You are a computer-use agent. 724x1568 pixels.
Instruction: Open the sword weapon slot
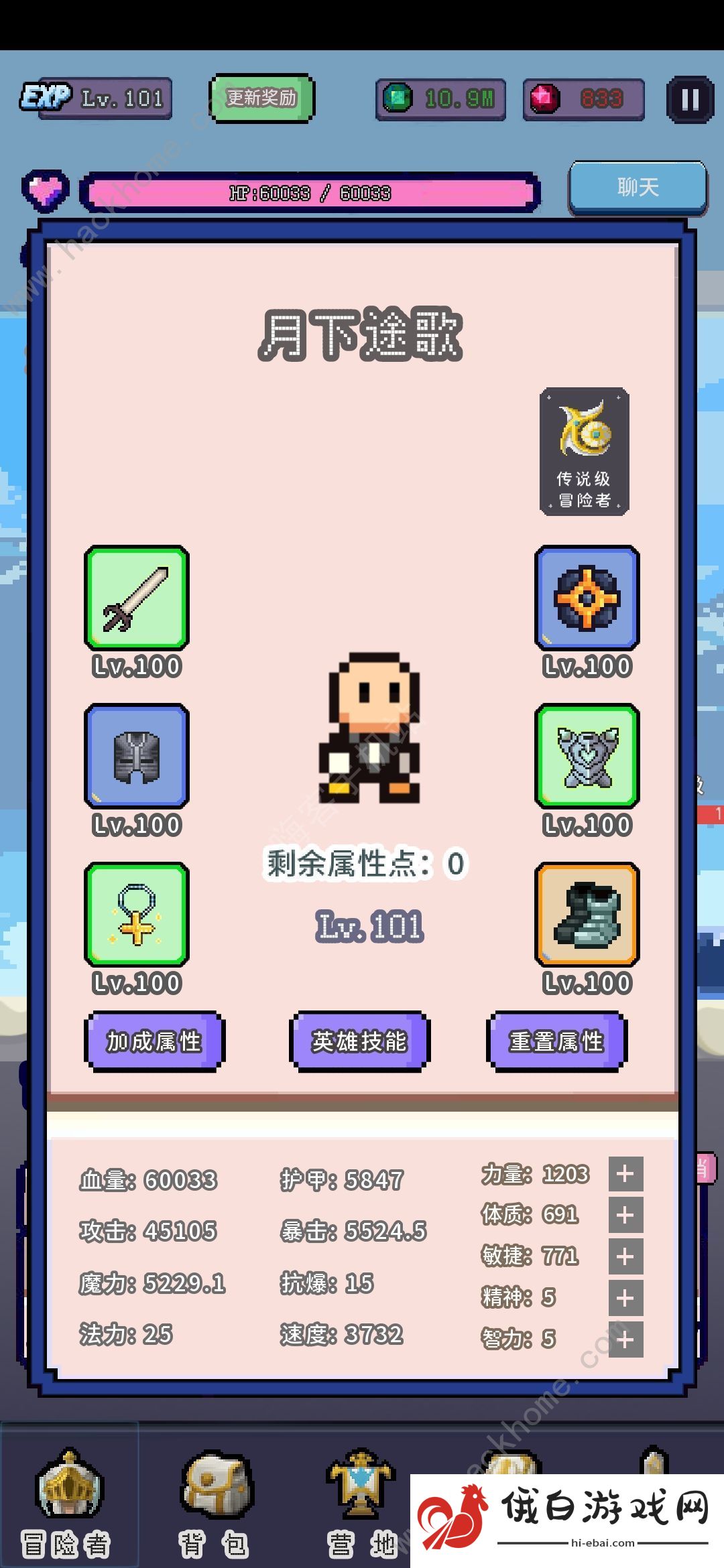pos(137,598)
